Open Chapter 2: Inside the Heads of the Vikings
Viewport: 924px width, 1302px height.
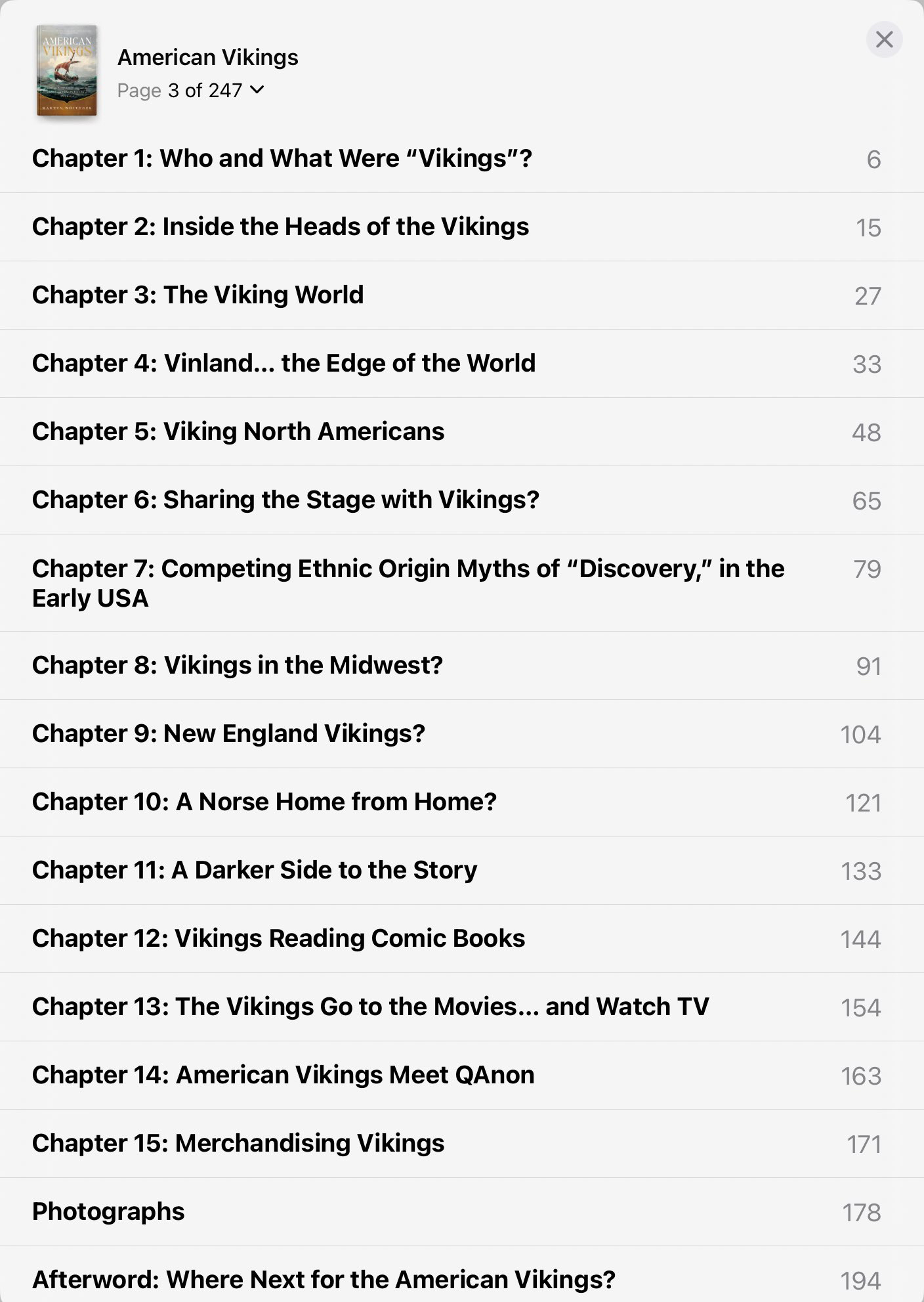tap(280, 227)
